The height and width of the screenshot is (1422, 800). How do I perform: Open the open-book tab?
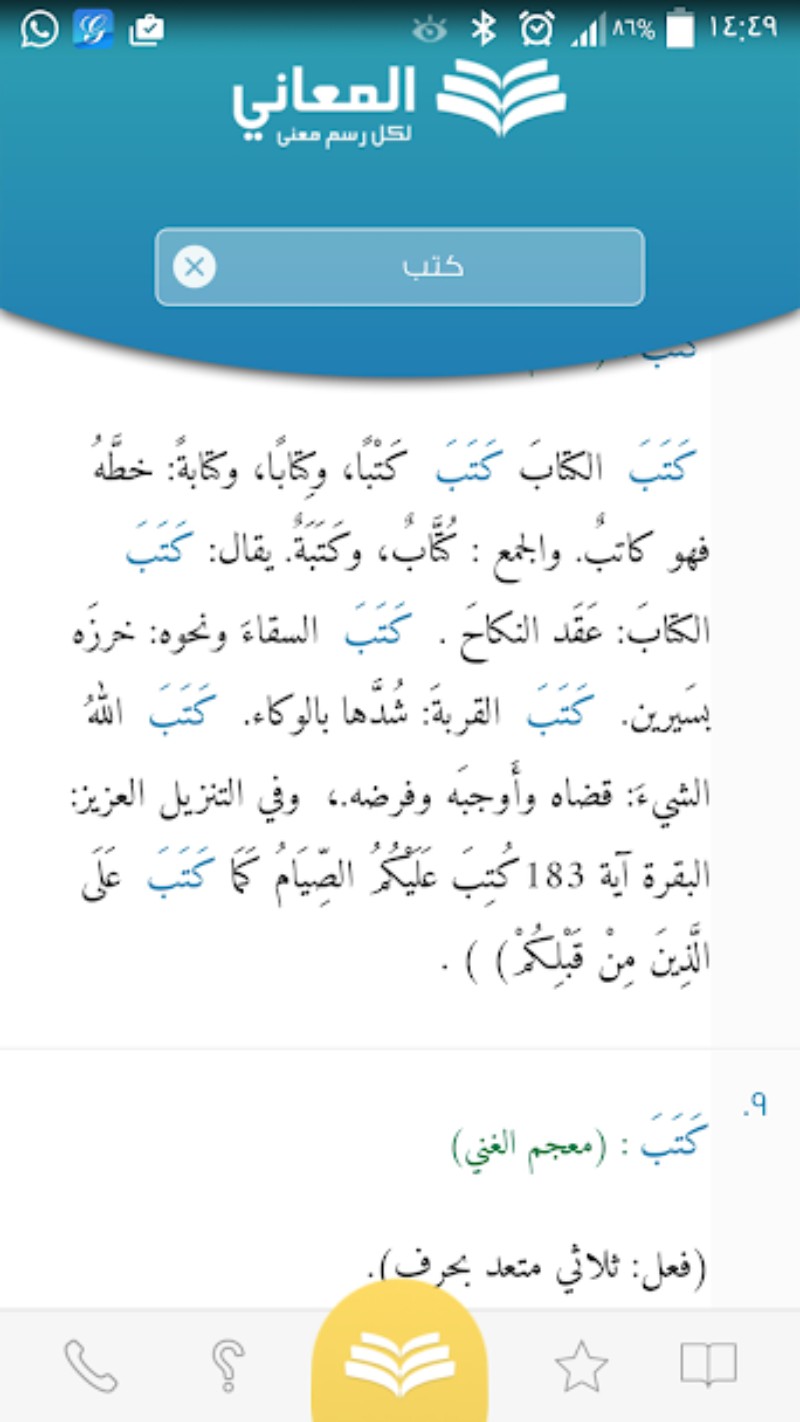point(708,1364)
